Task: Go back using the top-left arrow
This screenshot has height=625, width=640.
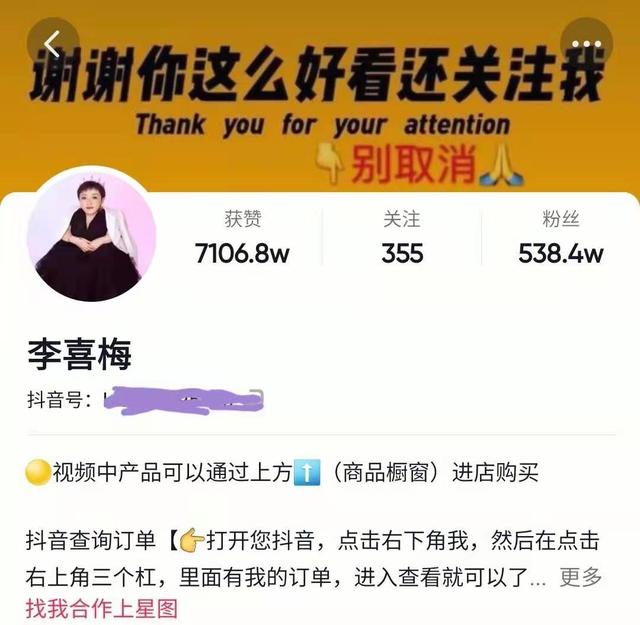Action: 52,45
